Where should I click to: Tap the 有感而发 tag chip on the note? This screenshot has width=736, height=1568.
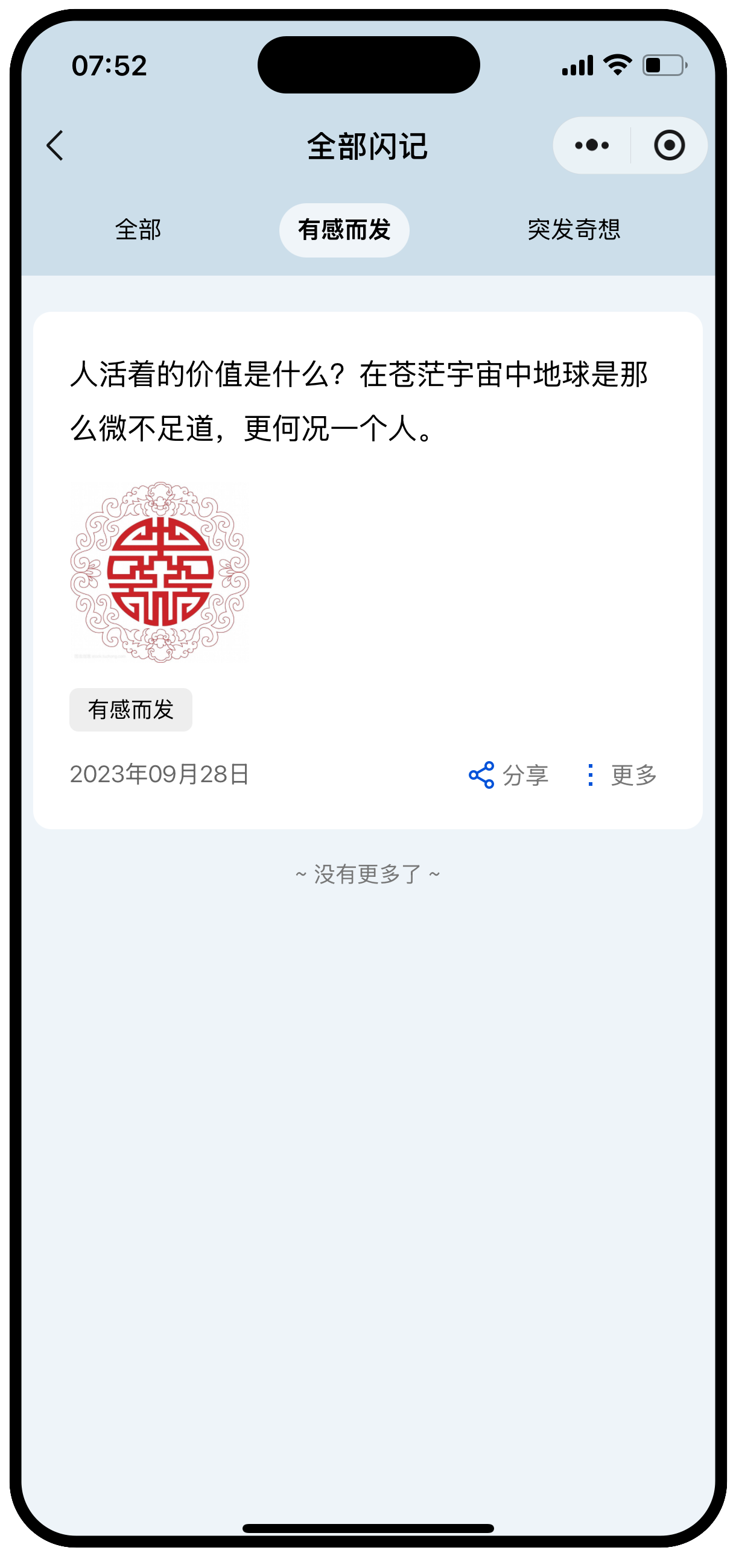131,710
